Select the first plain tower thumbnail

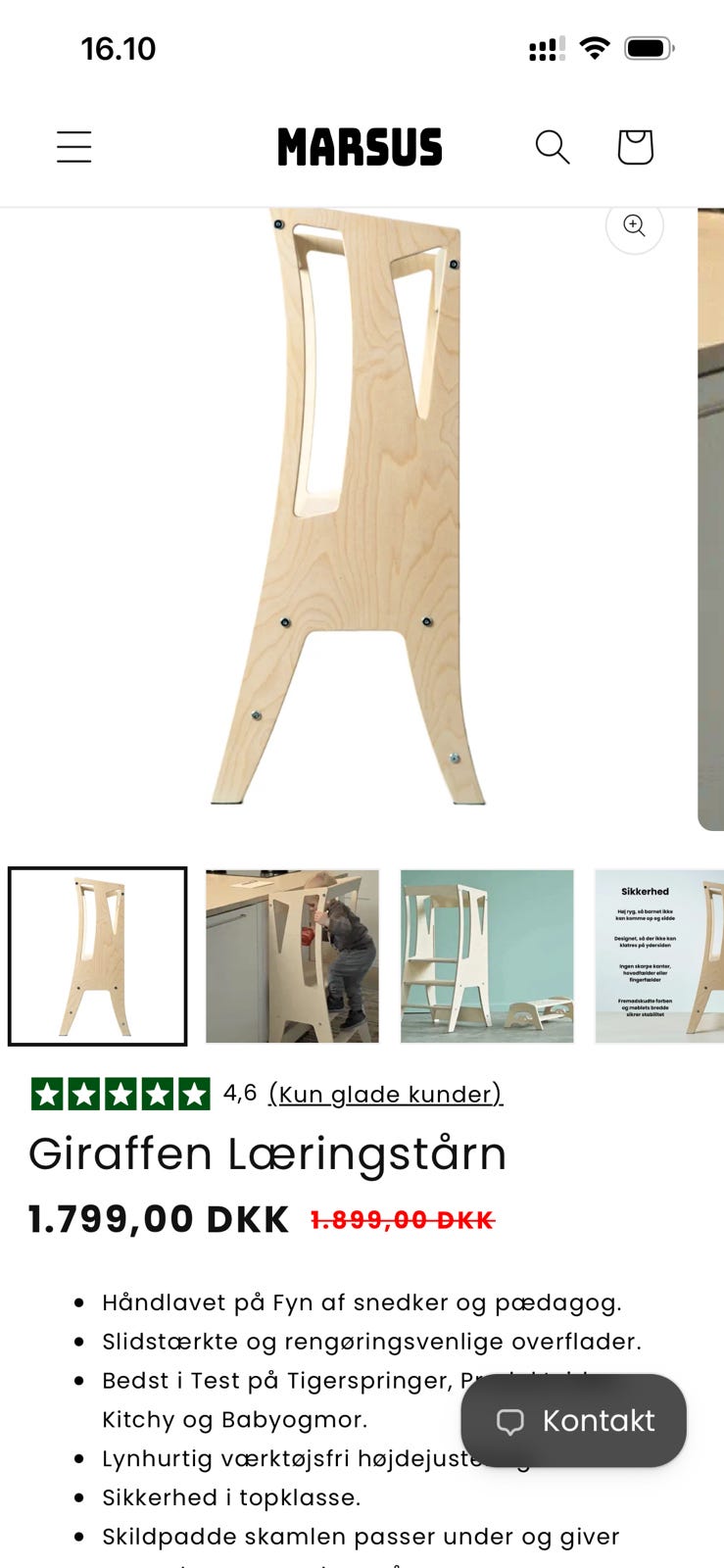[x=98, y=955]
